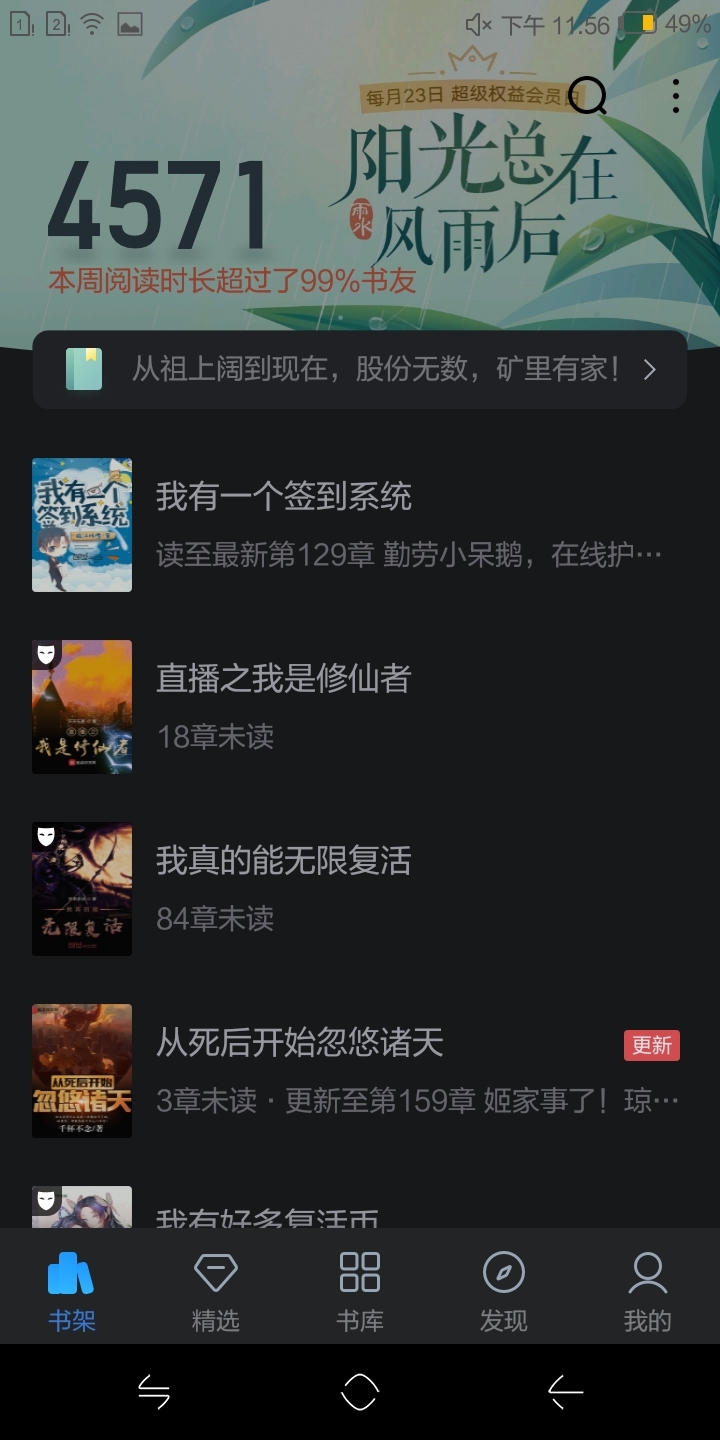The image size is (720, 1440).
Task: Return to the system home screen
Action: 360,1391
